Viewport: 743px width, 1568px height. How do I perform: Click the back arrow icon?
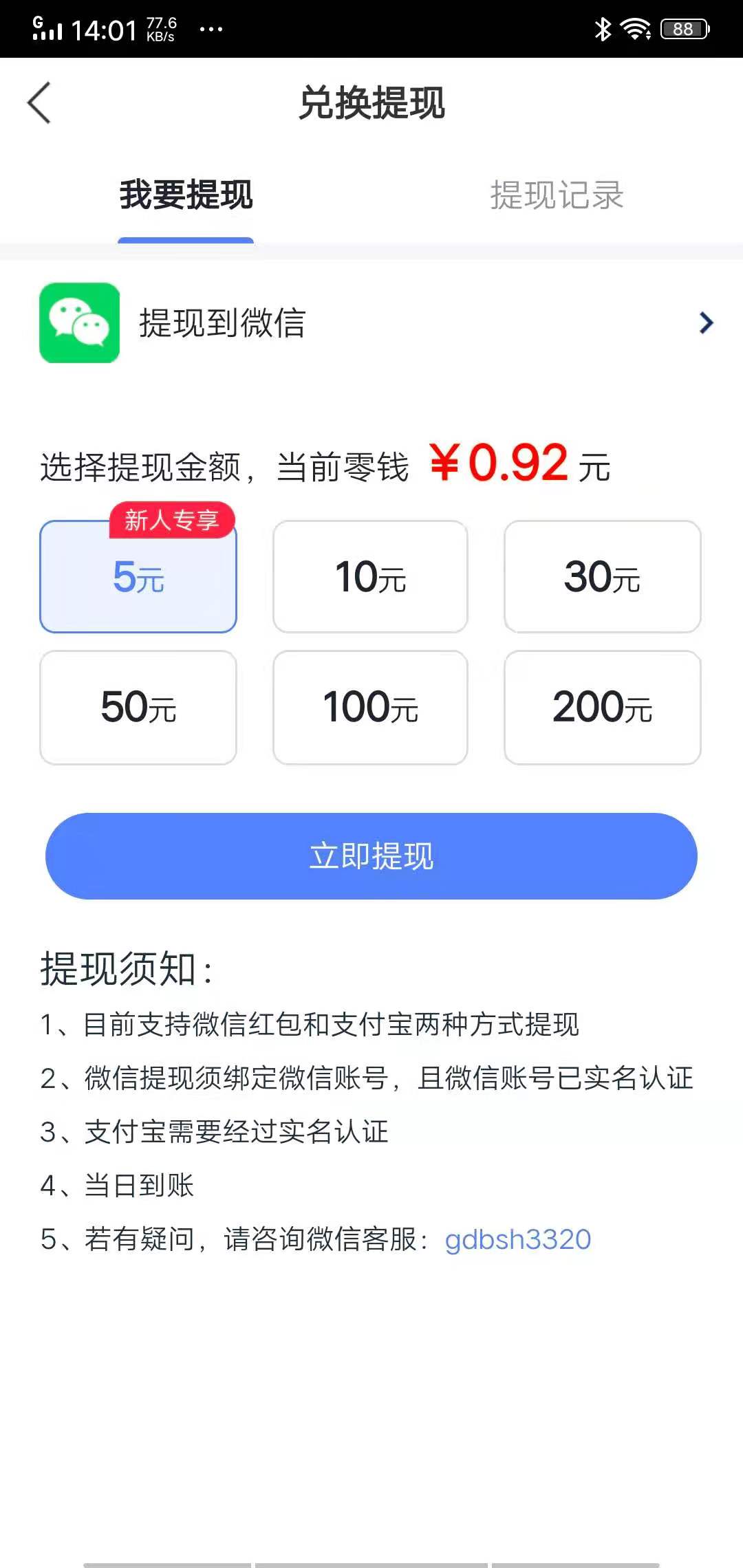coord(39,103)
